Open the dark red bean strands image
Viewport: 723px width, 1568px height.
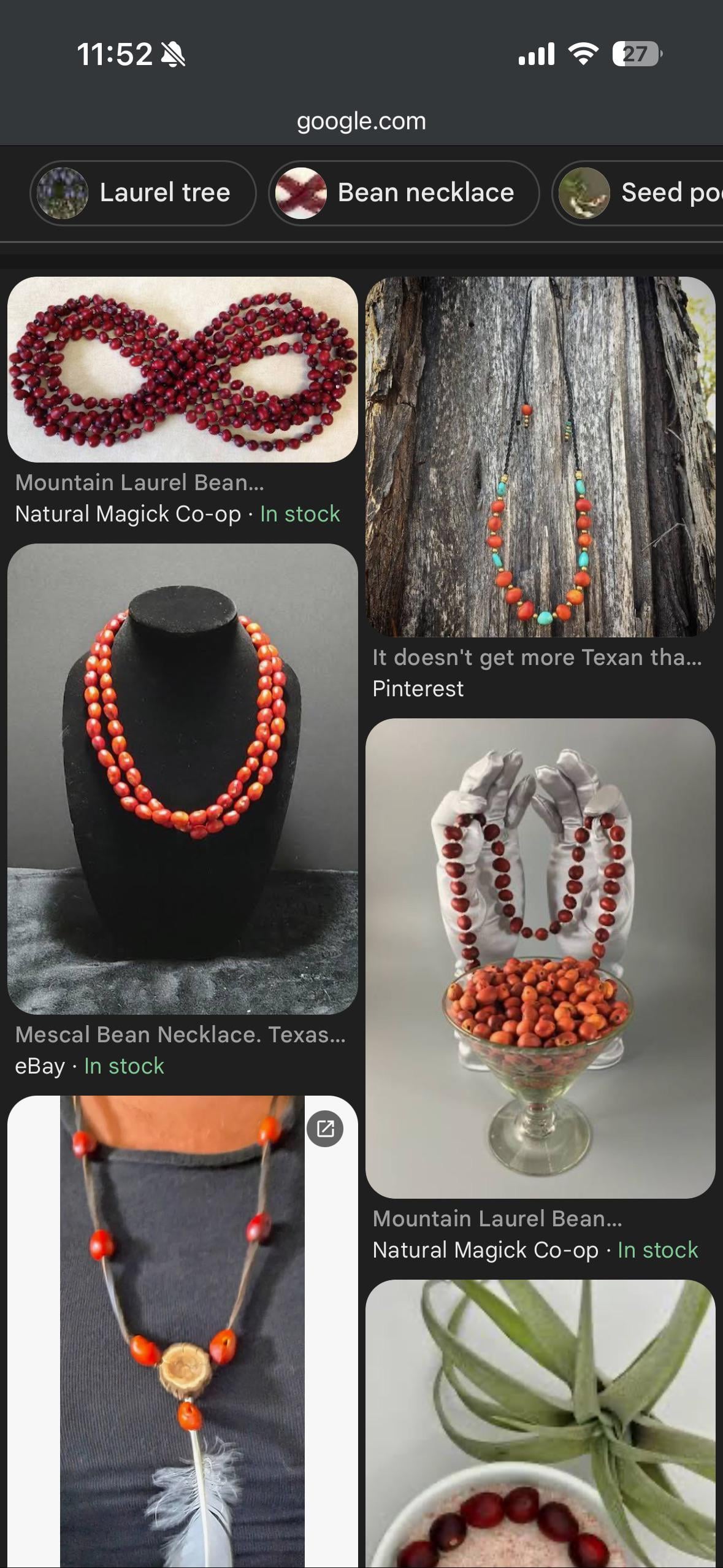pyautogui.click(x=182, y=369)
